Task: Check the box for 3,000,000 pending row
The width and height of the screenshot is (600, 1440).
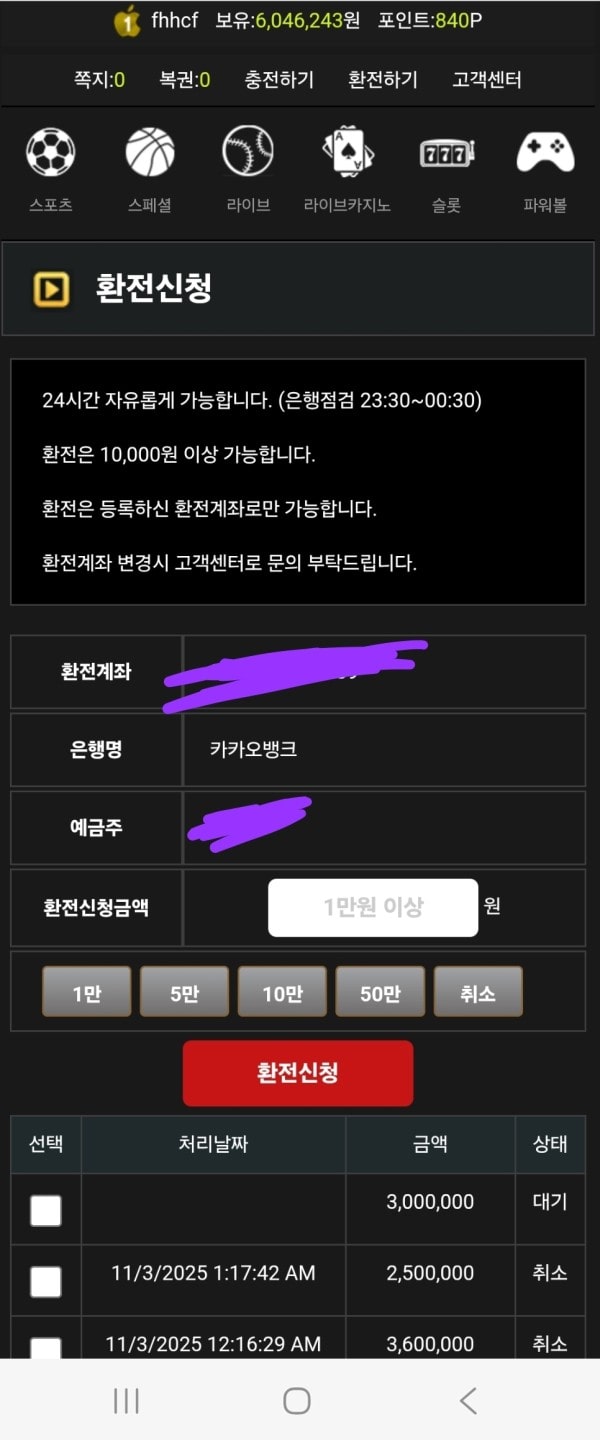Action: tap(46, 1211)
